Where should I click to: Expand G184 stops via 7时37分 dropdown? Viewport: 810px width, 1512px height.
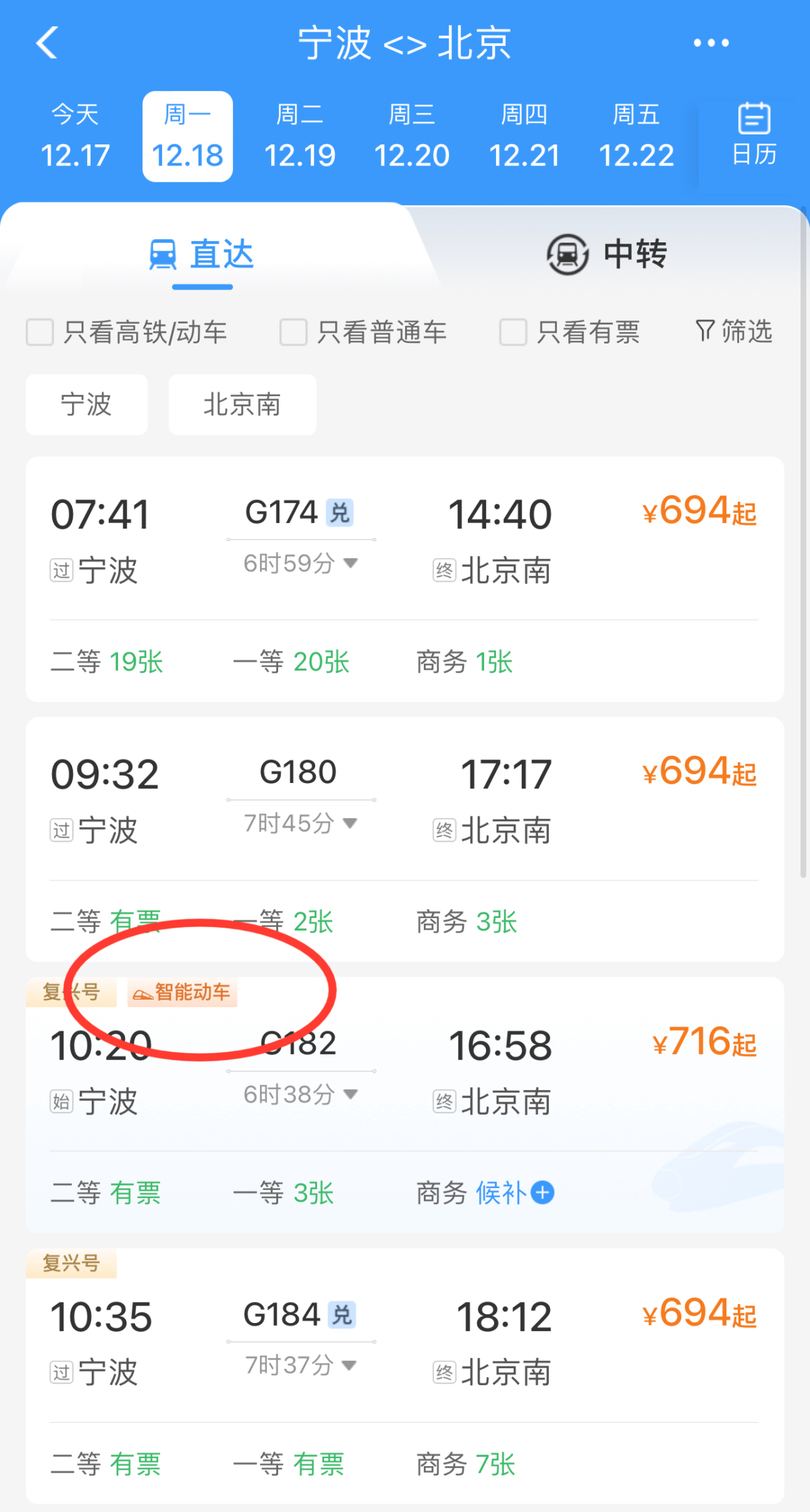tap(301, 1365)
